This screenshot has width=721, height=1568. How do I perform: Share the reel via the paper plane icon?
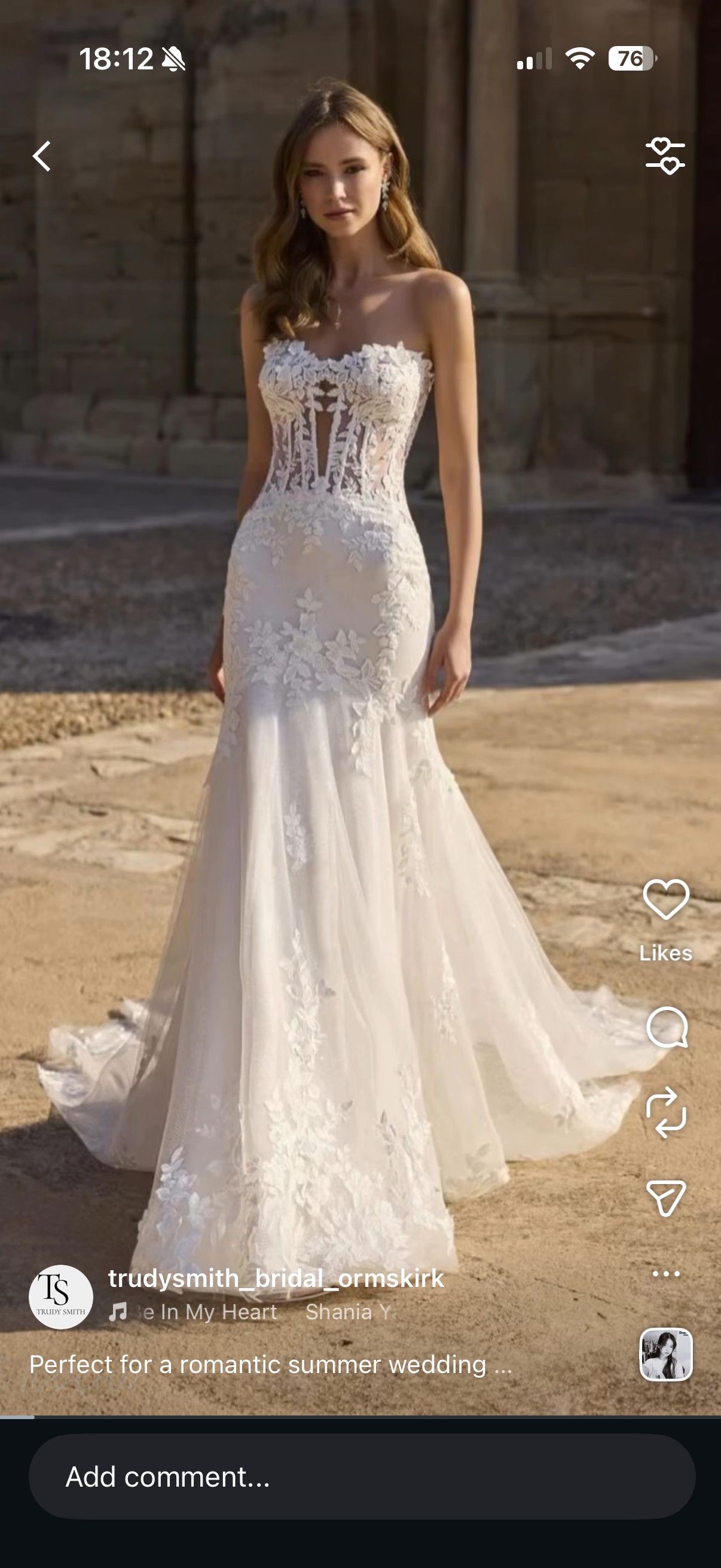[x=665, y=1197]
